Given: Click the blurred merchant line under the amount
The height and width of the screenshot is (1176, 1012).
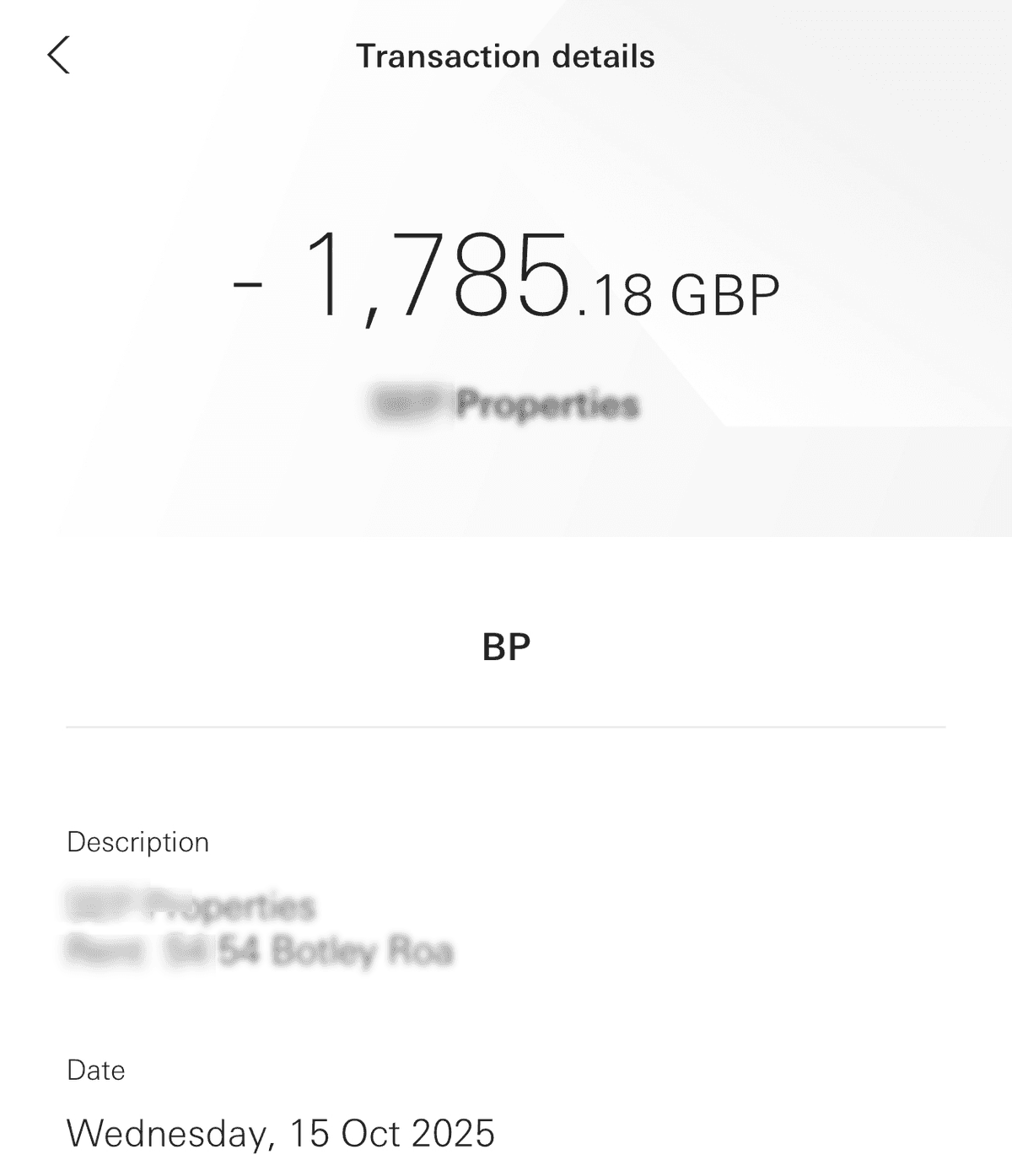Looking at the screenshot, I should [x=506, y=404].
